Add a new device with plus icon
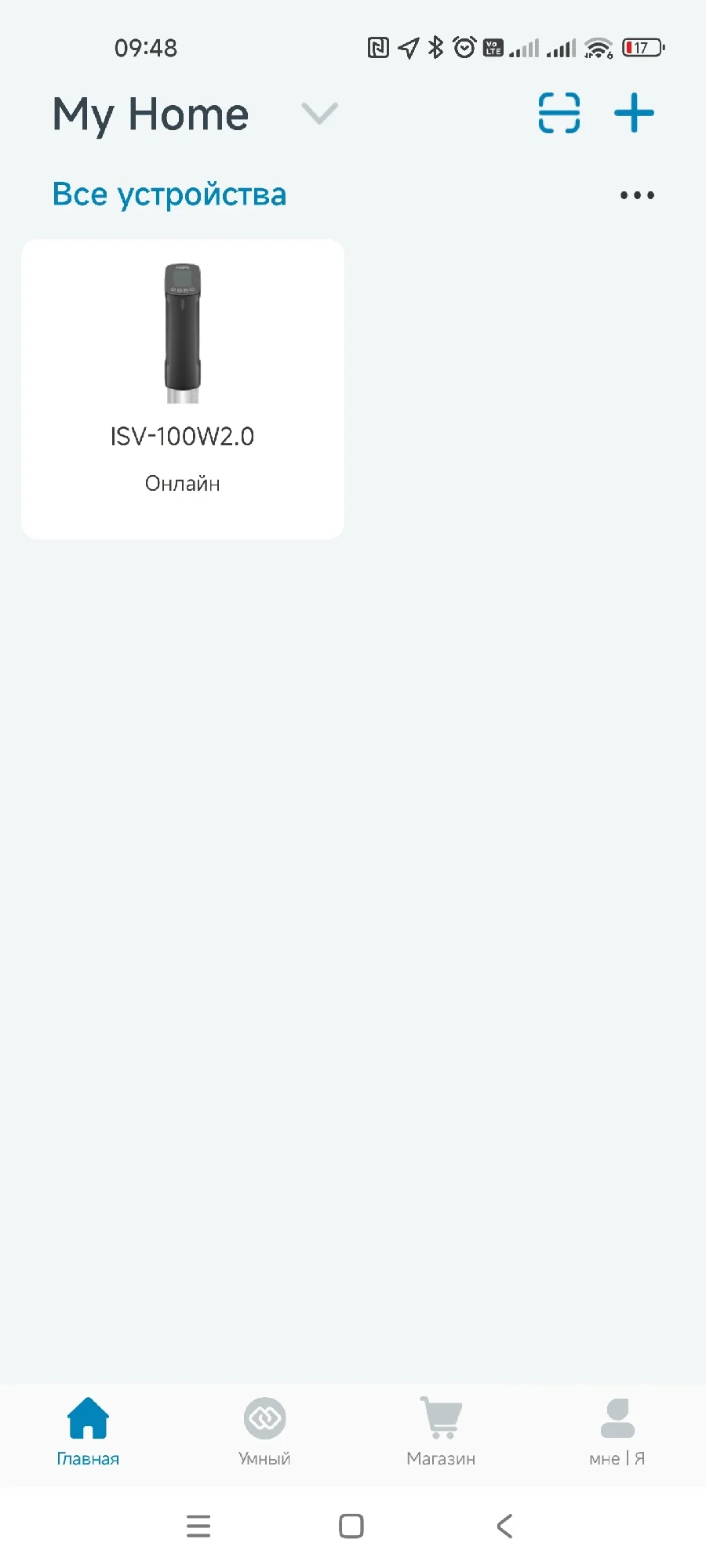The width and height of the screenshot is (706, 1568). point(634,113)
